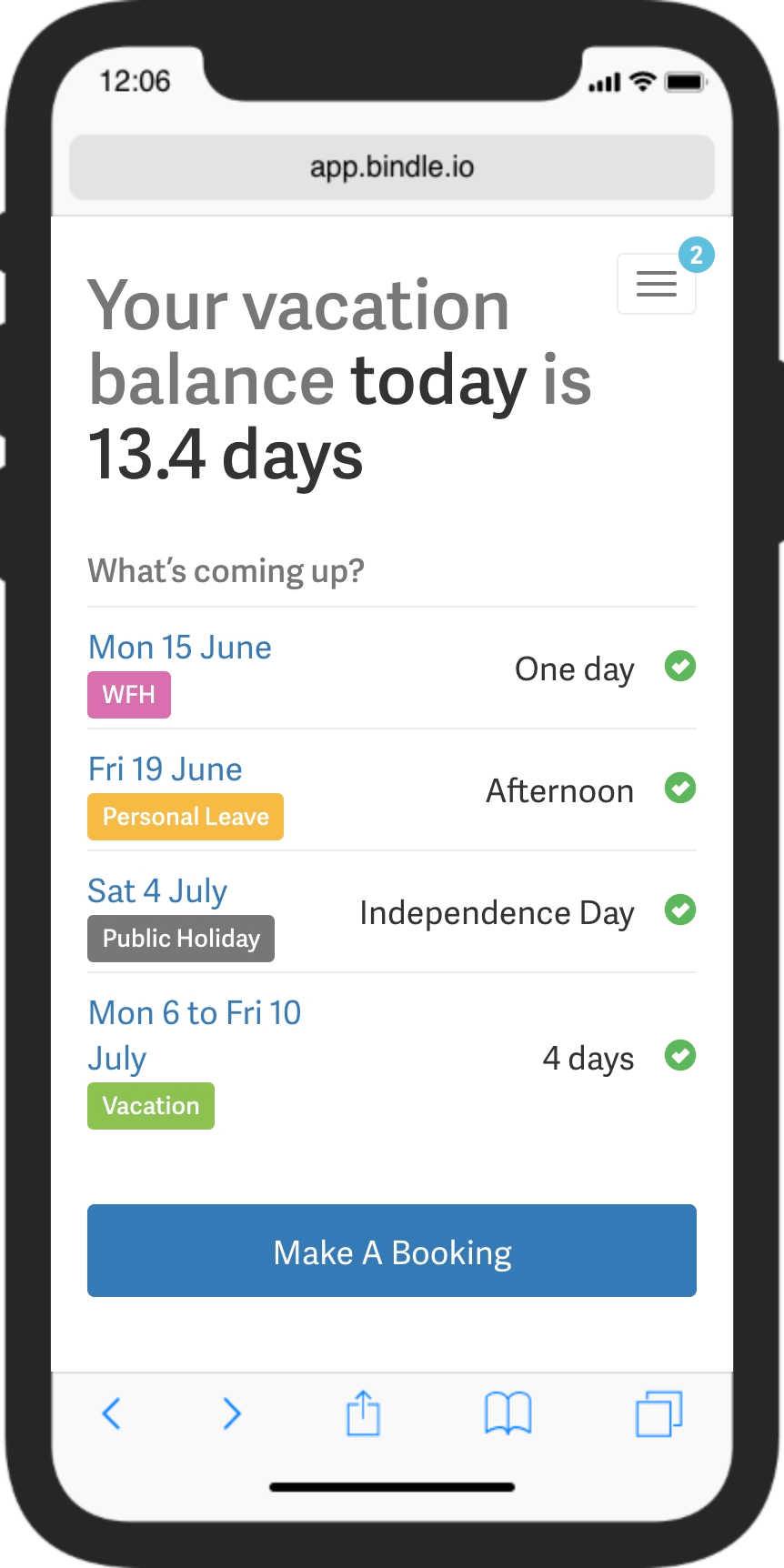
Task: Select the Public Holiday tag
Action: [x=180, y=938]
